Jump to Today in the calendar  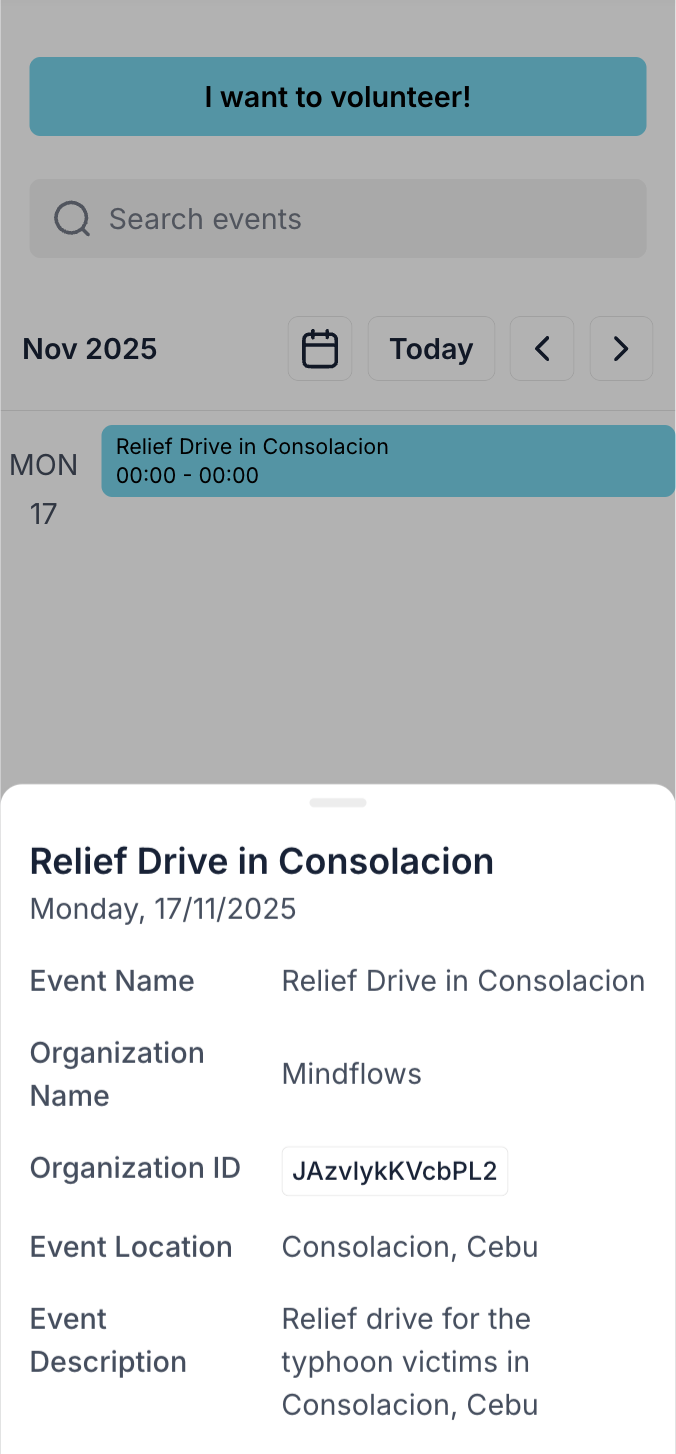431,349
